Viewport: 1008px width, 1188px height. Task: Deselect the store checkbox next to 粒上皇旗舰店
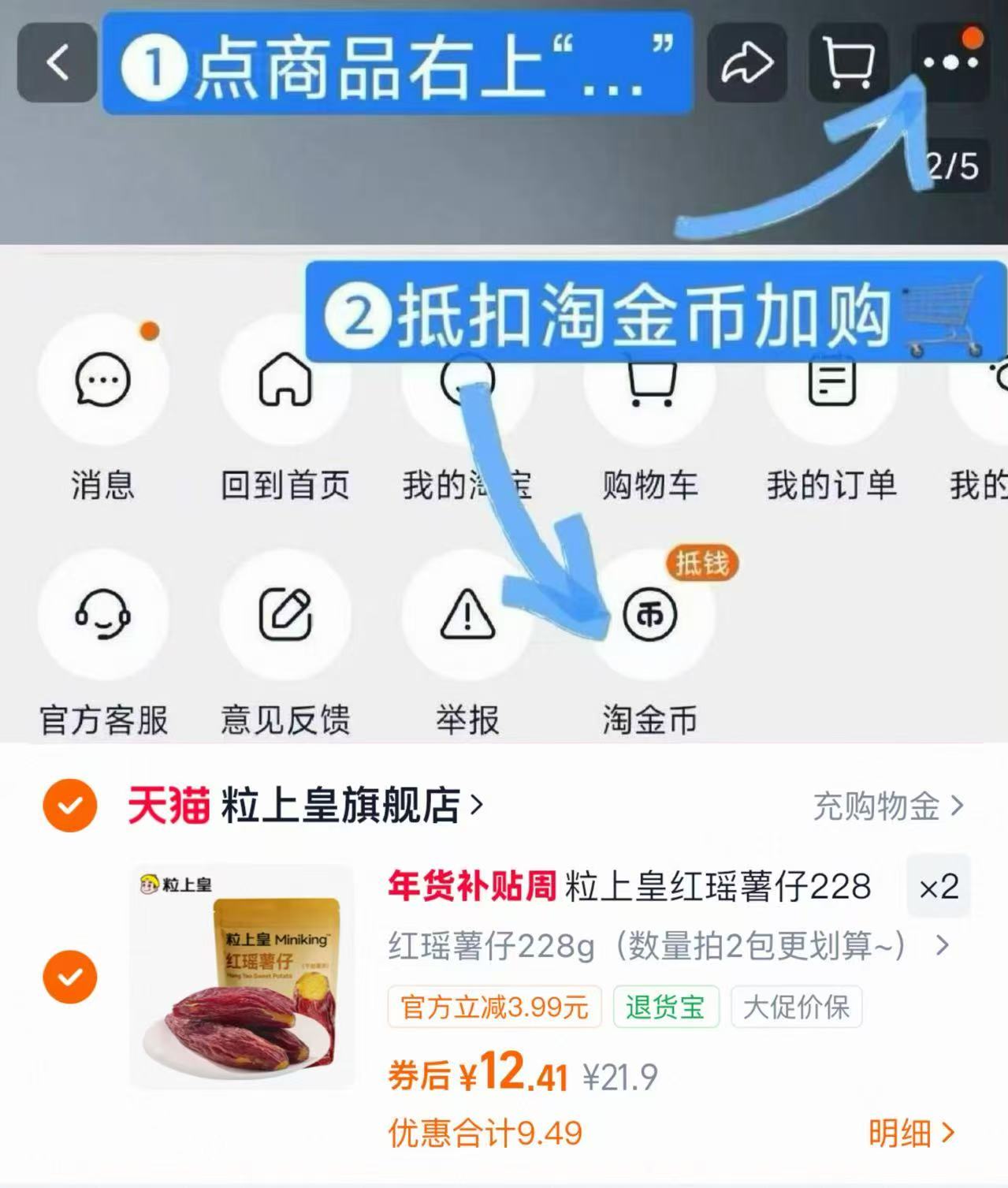point(72,806)
